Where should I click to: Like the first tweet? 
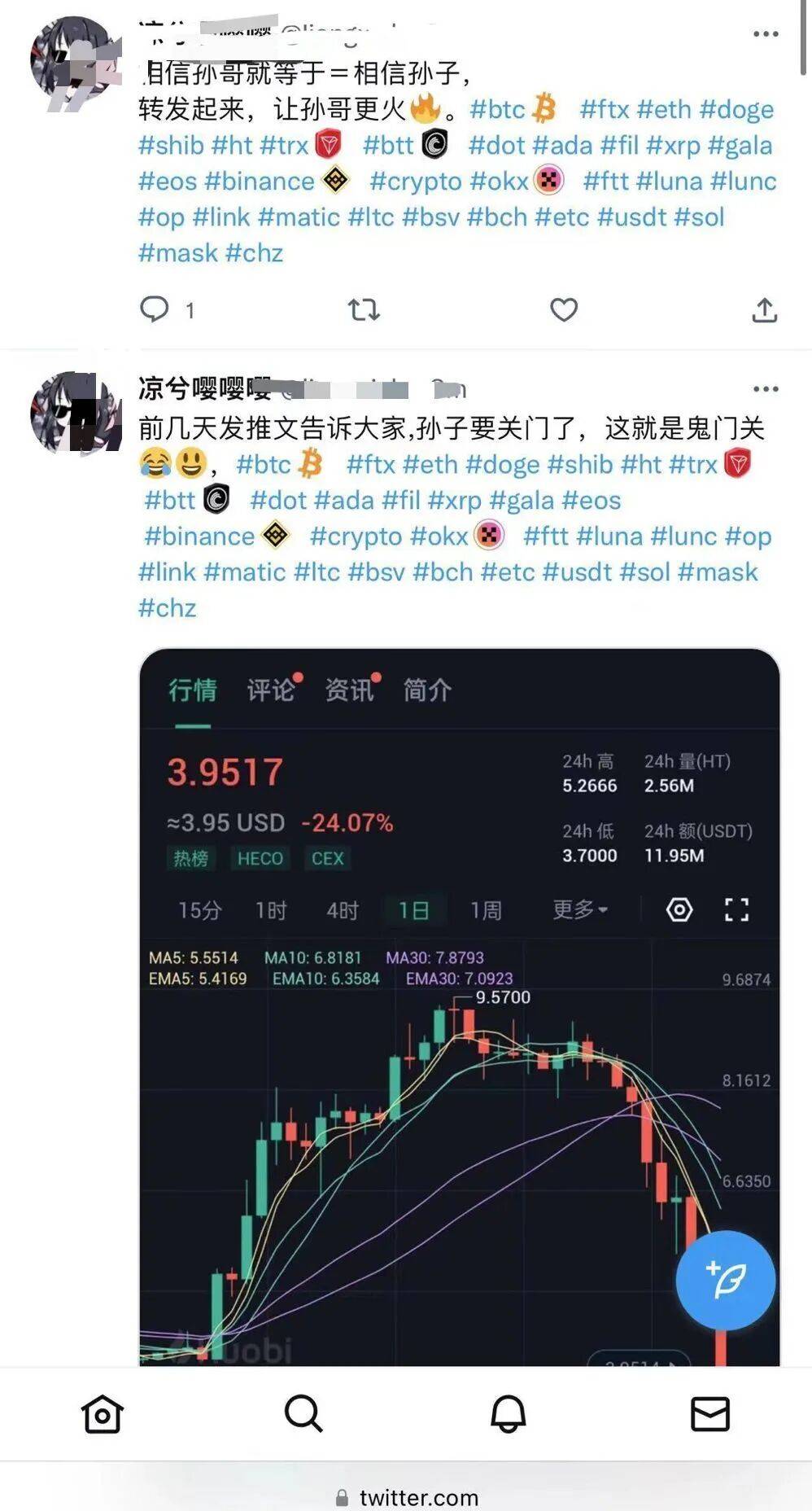point(564,309)
